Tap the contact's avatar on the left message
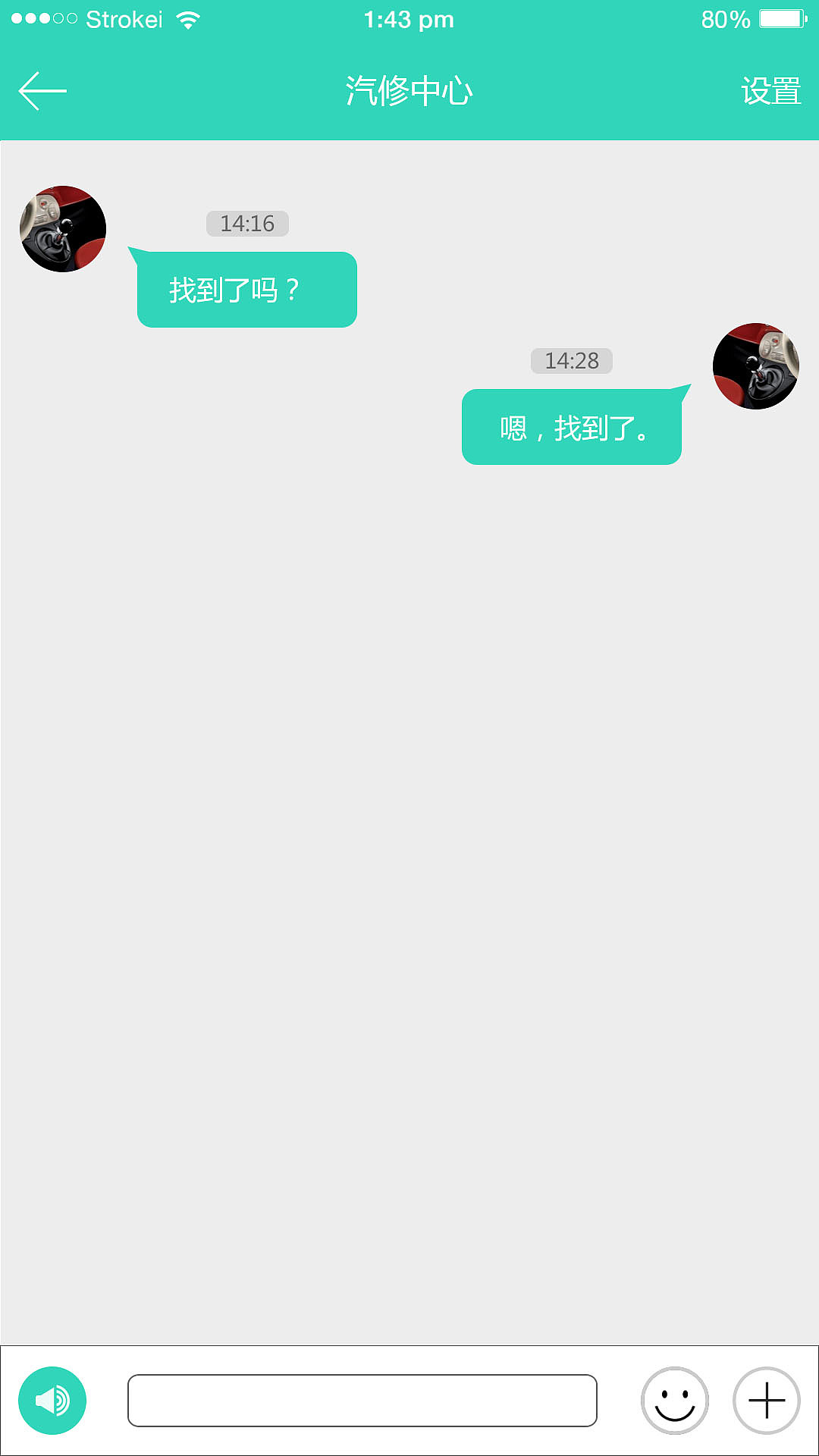Viewport: 819px width, 1456px height. (62, 227)
